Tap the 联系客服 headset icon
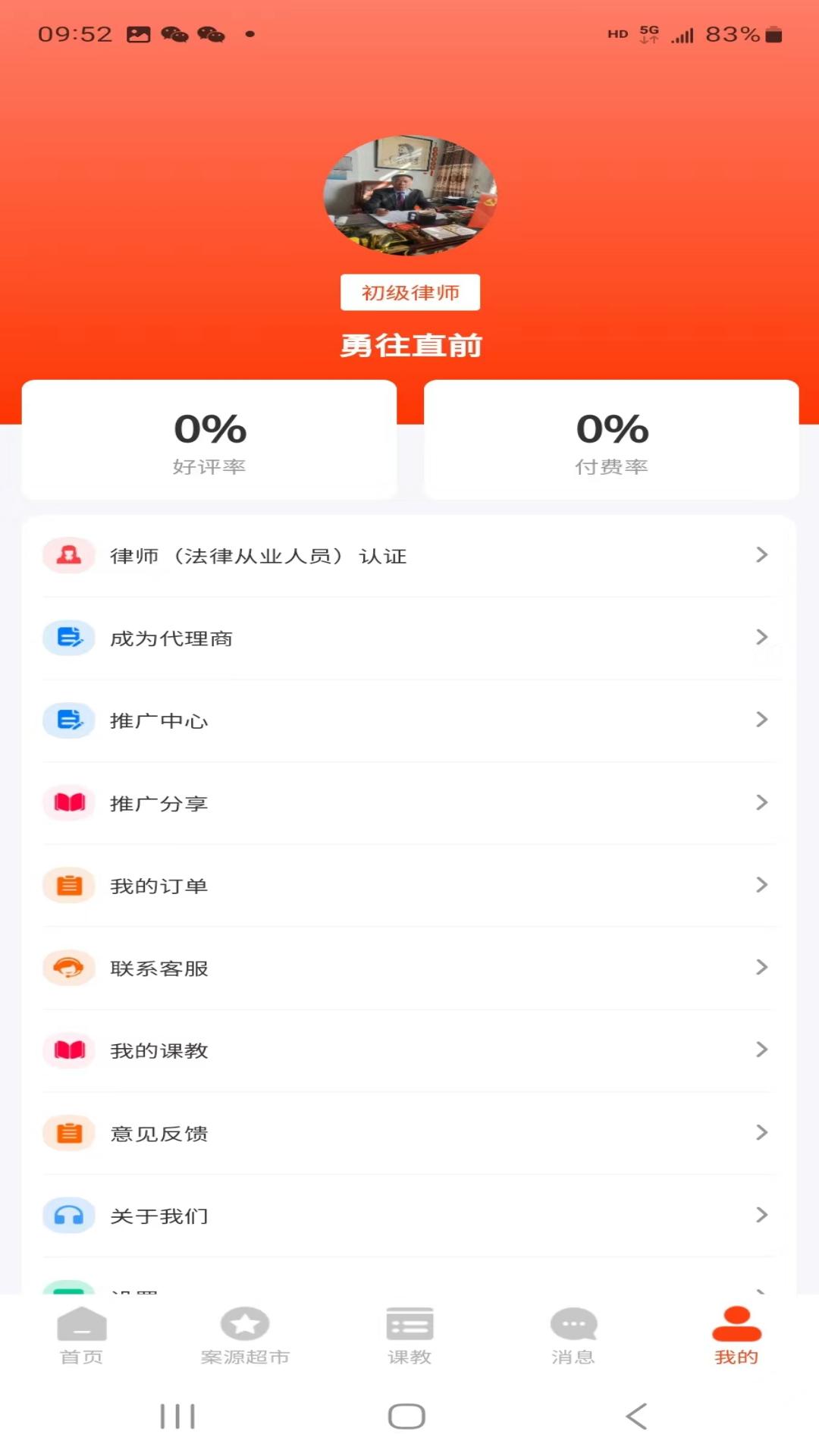Screen dimensions: 819x1456 click(69, 968)
